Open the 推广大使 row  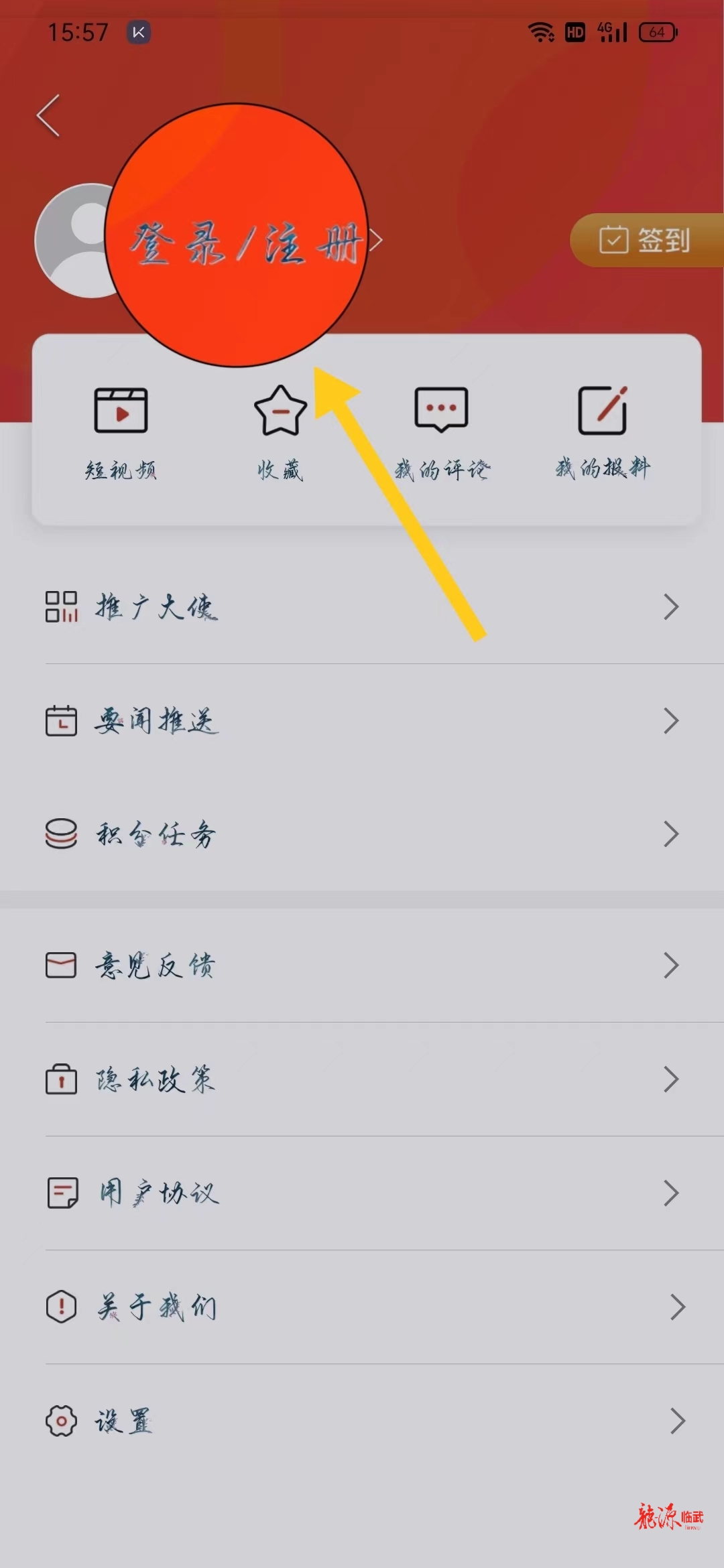362,607
